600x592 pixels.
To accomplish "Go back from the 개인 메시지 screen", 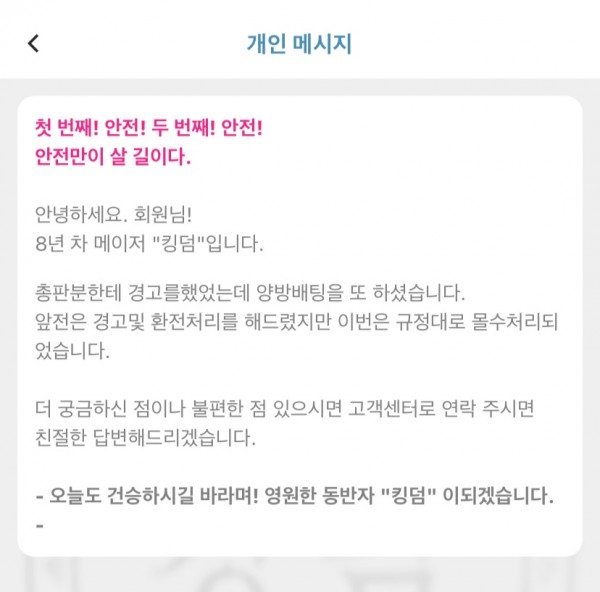I will [33, 43].
